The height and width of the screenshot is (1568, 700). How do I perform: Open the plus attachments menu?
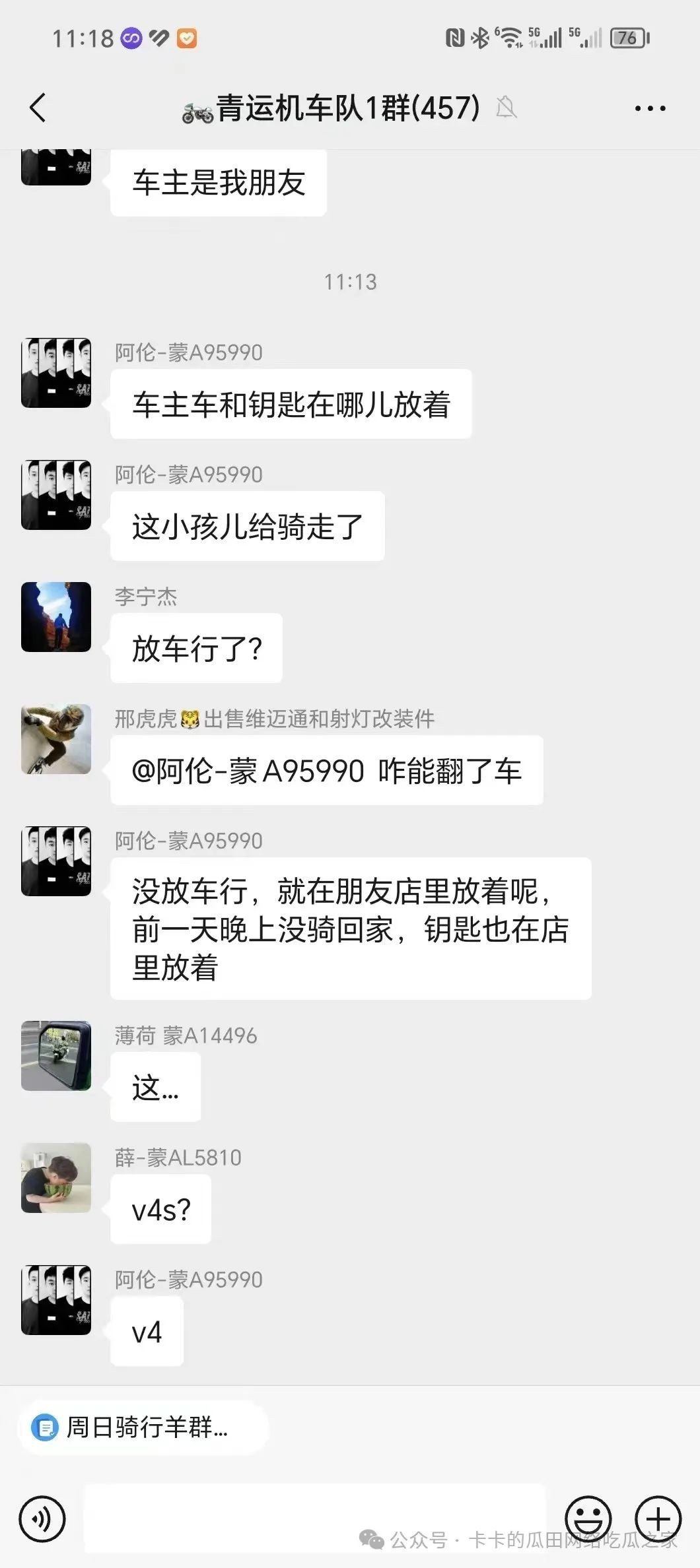[x=658, y=1519]
